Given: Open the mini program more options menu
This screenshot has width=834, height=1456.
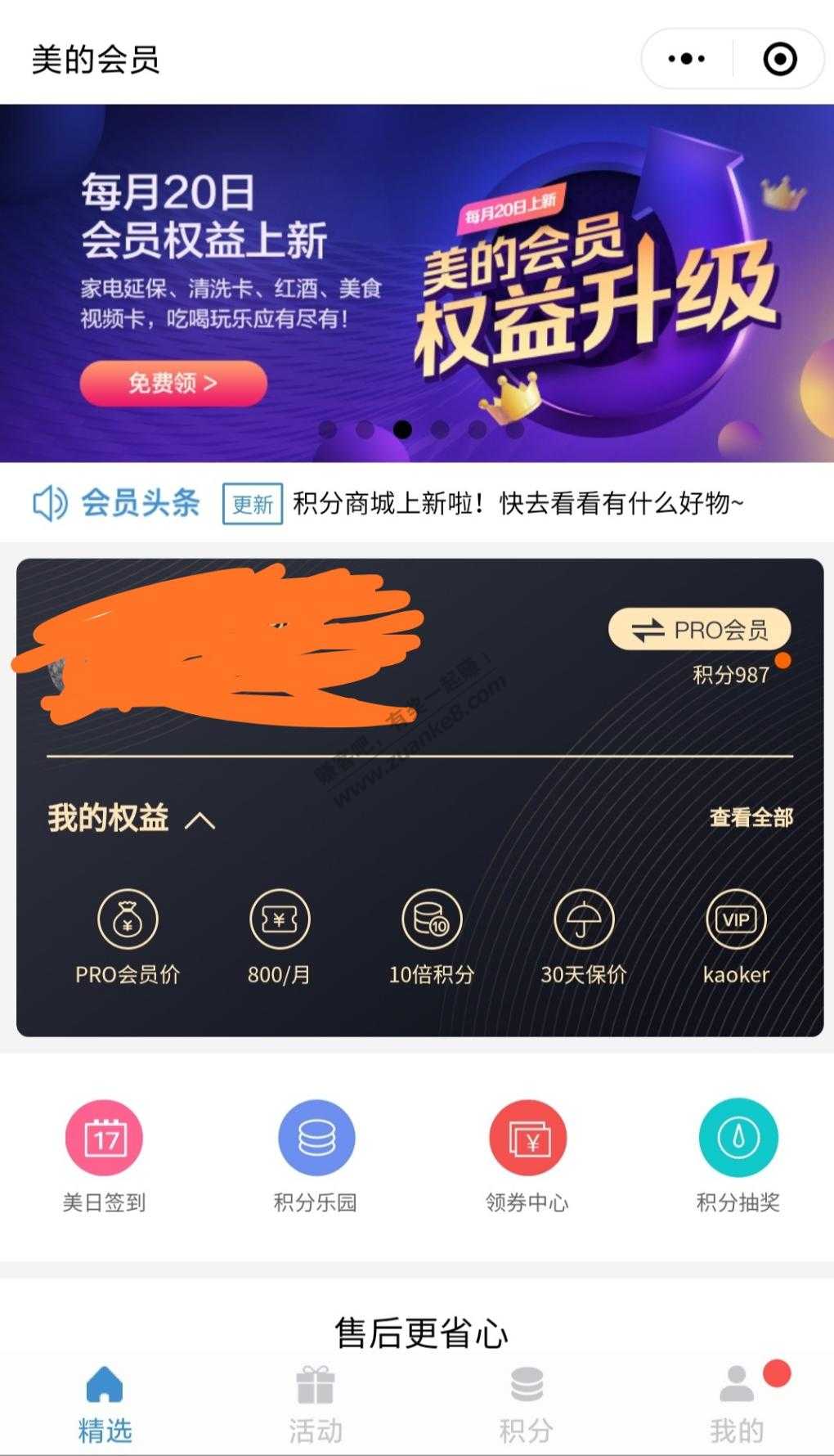Looking at the screenshot, I should point(687,59).
